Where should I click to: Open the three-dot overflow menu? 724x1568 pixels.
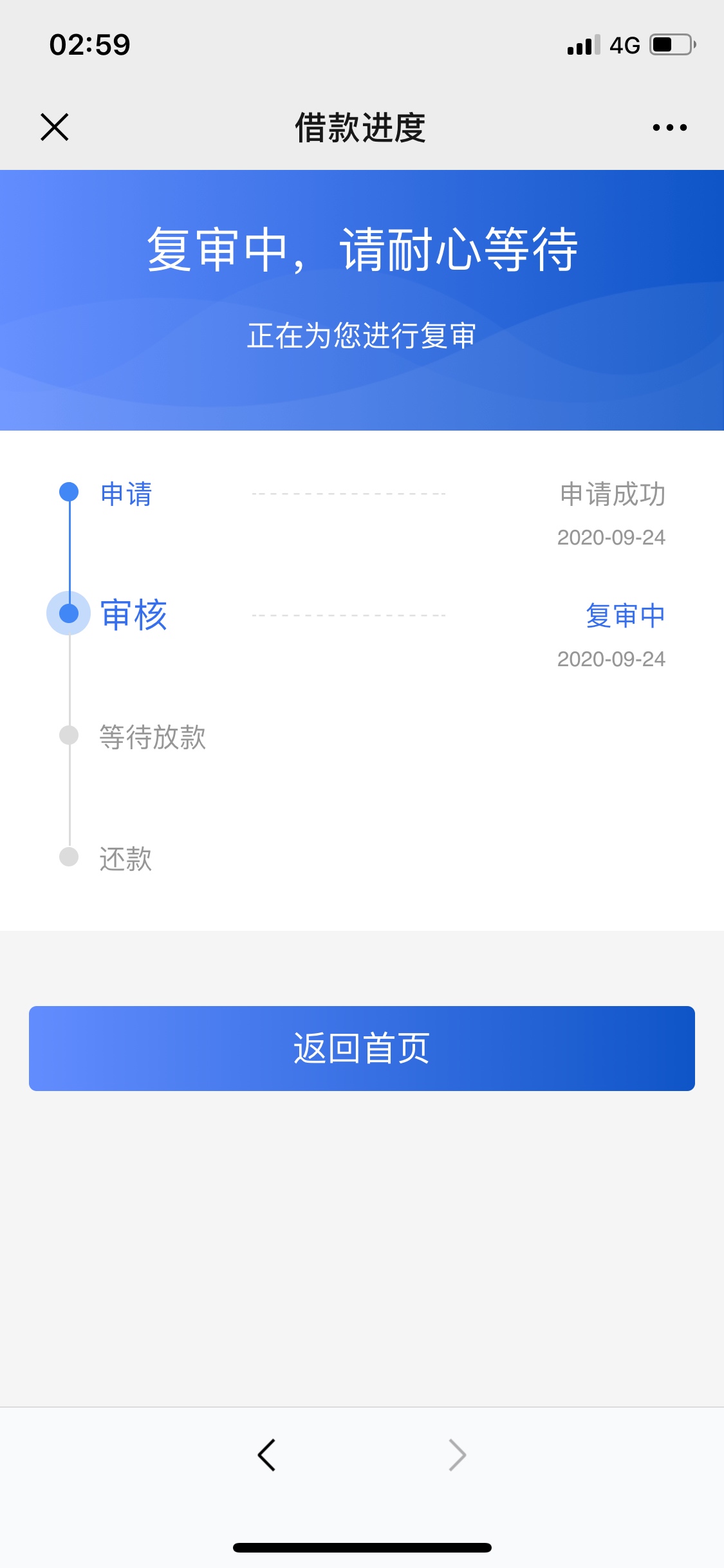click(x=669, y=127)
